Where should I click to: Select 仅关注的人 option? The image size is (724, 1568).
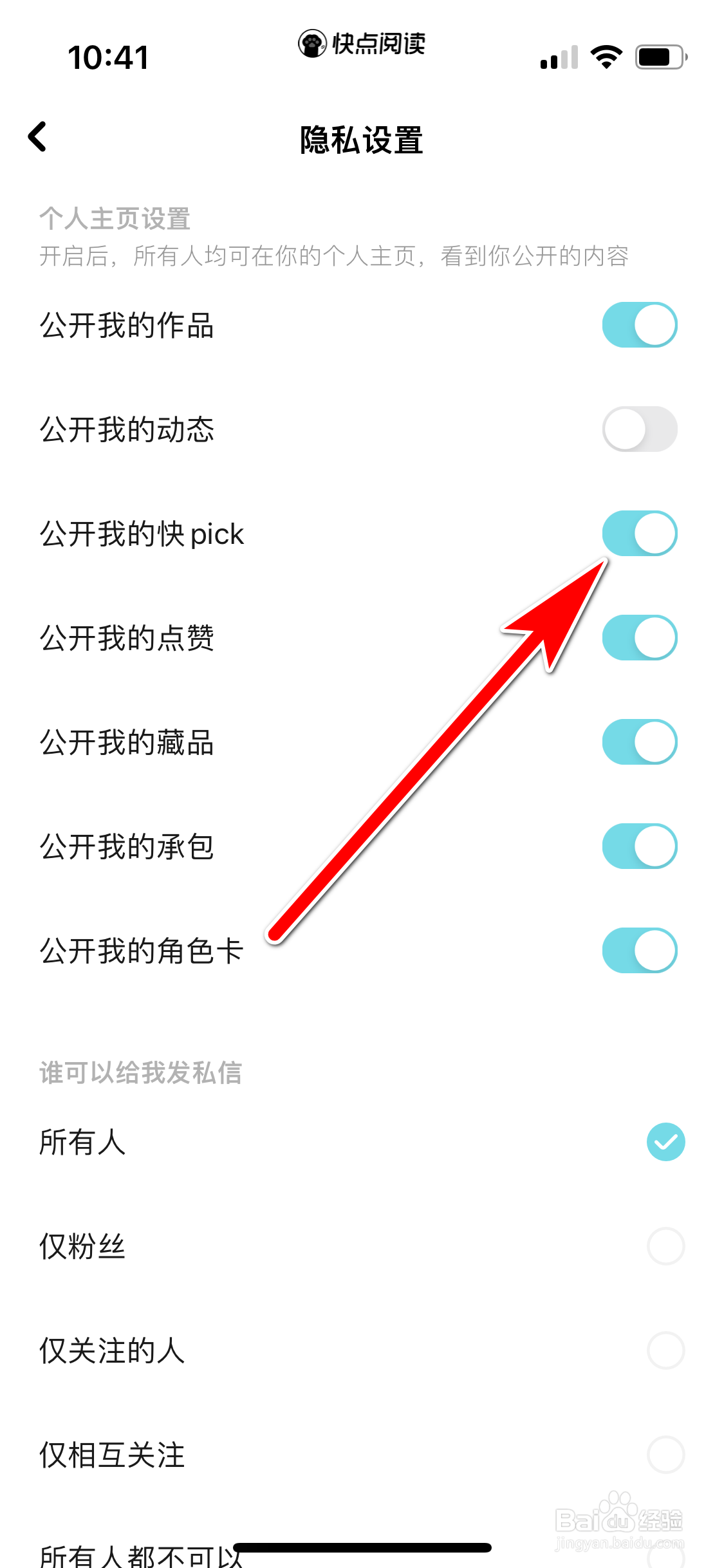(x=665, y=1351)
